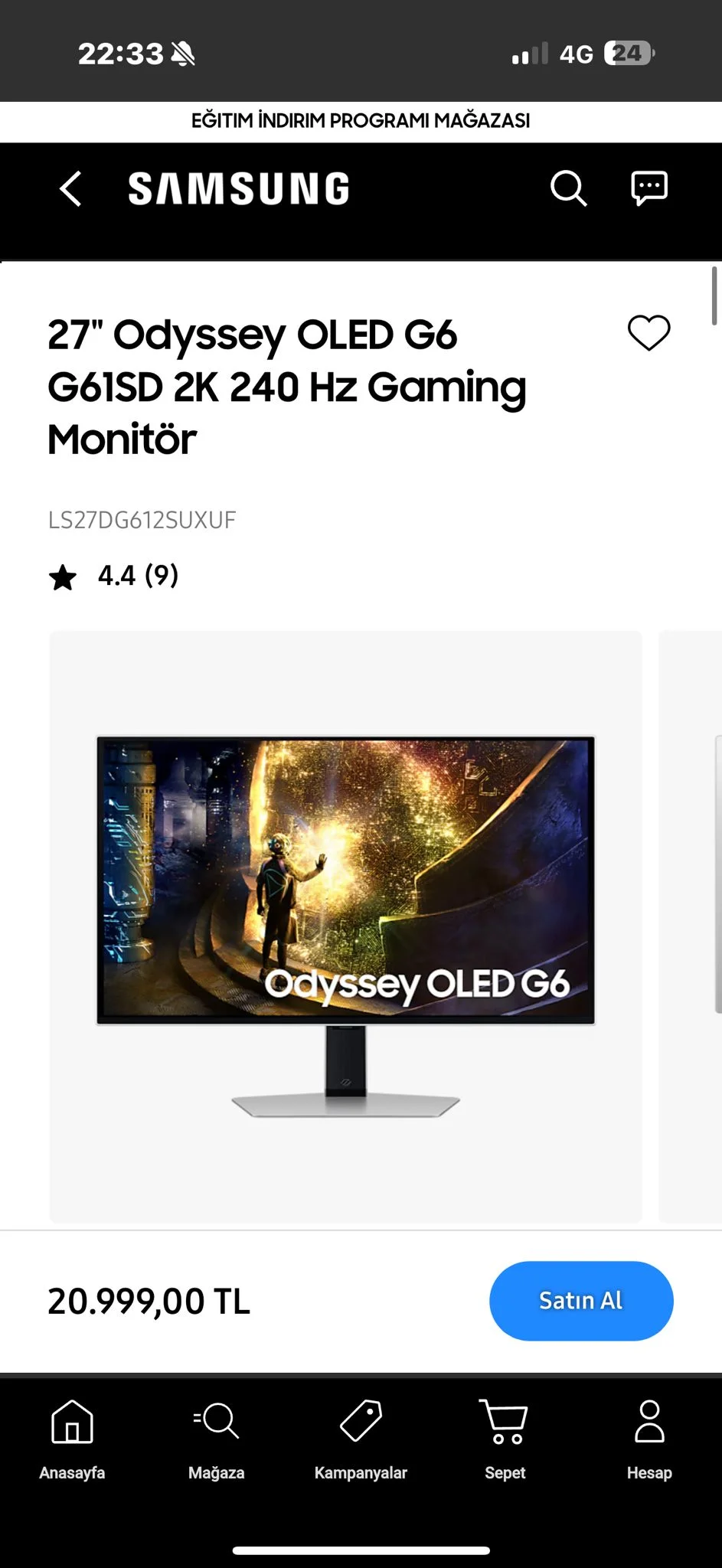The width and height of the screenshot is (722, 1568).
Task: Go back using the header arrow
Action: [x=70, y=188]
